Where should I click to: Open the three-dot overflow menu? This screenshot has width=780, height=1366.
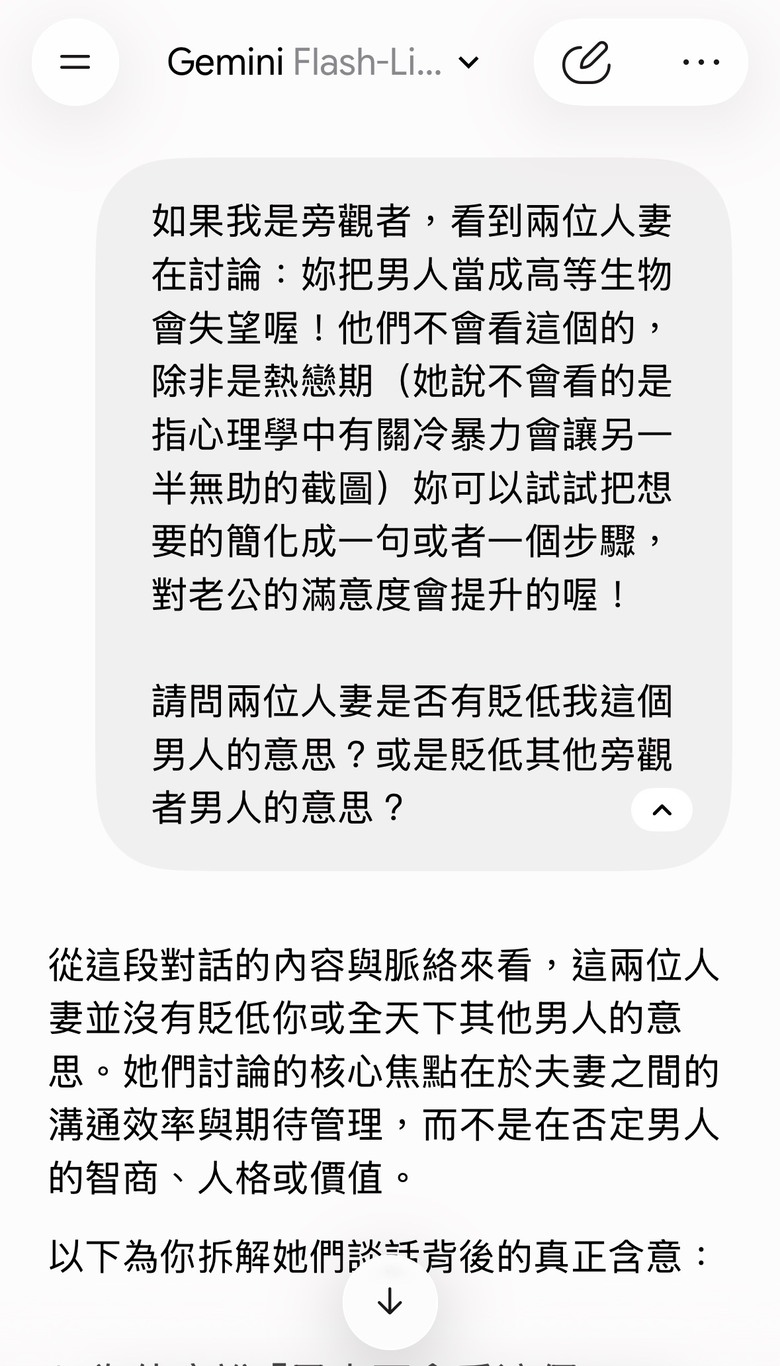tap(701, 63)
